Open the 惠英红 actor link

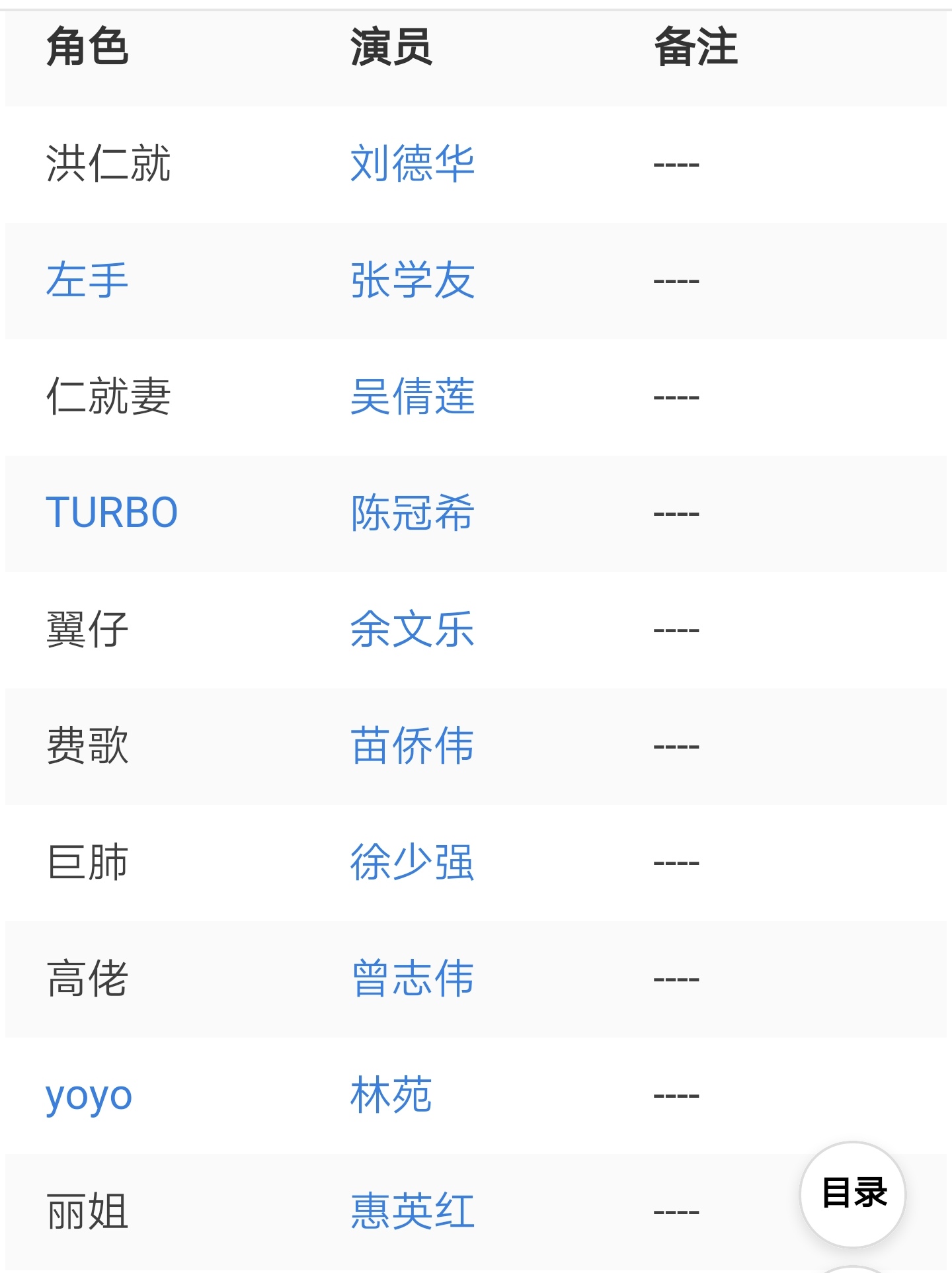[x=412, y=1211]
